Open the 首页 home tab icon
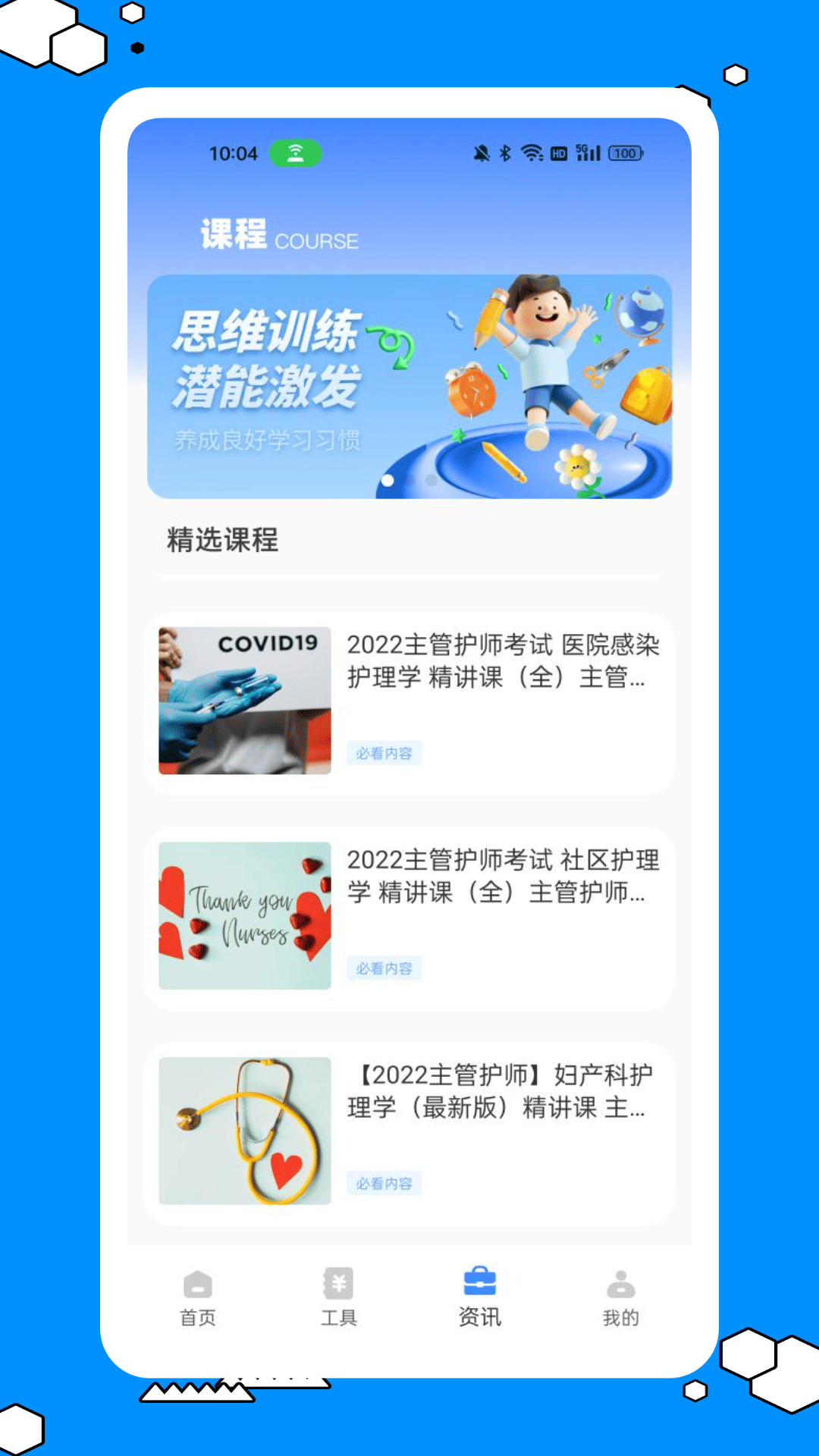Viewport: 819px width, 1456px height. 197,1285
